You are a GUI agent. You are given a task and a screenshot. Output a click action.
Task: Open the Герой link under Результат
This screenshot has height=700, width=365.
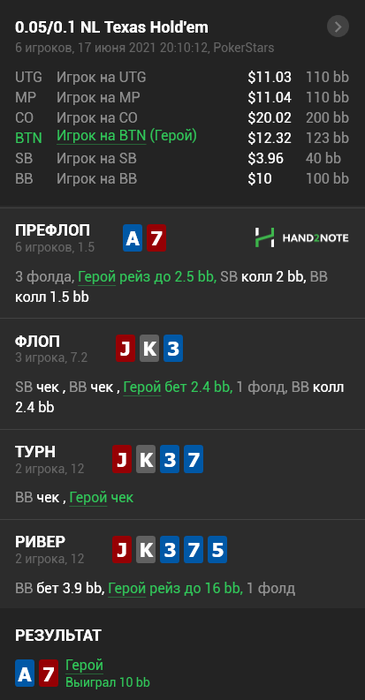pyautogui.click(x=84, y=665)
